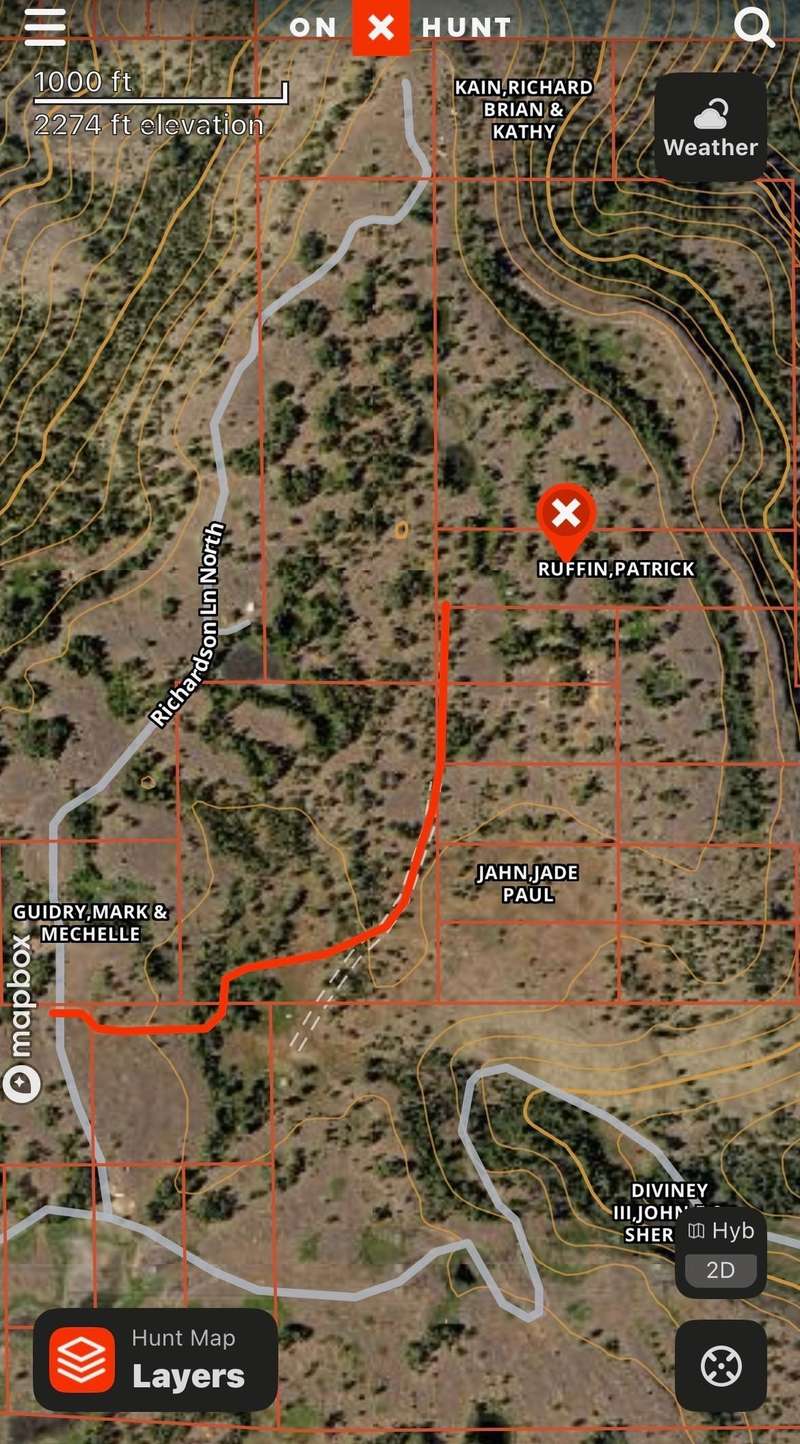Tap the red X waypoint marker
The width and height of the screenshot is (800, 1444).
pos(566,516)
